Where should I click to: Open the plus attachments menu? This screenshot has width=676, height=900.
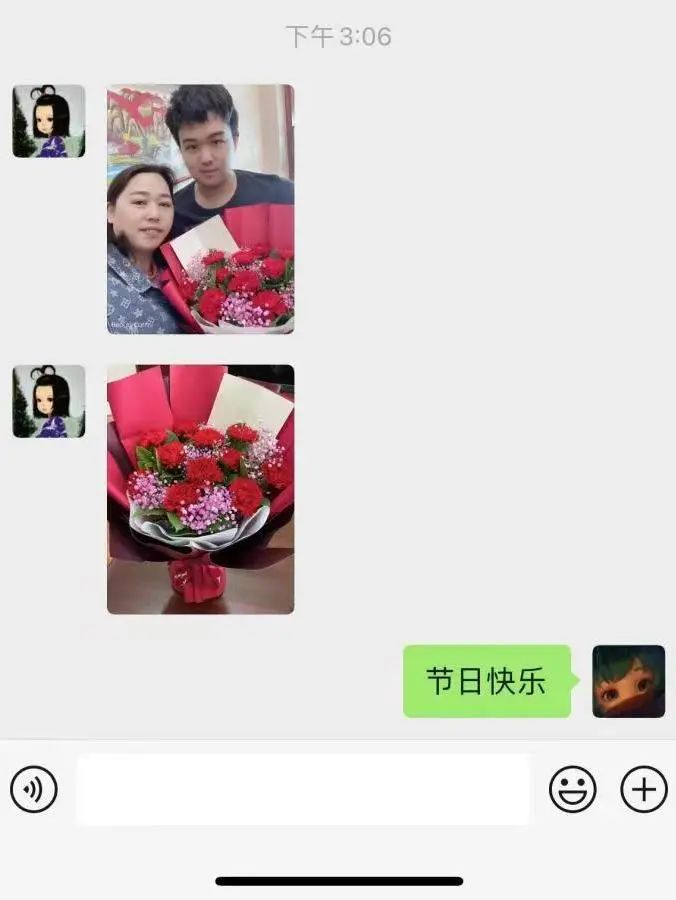point(644,790)
